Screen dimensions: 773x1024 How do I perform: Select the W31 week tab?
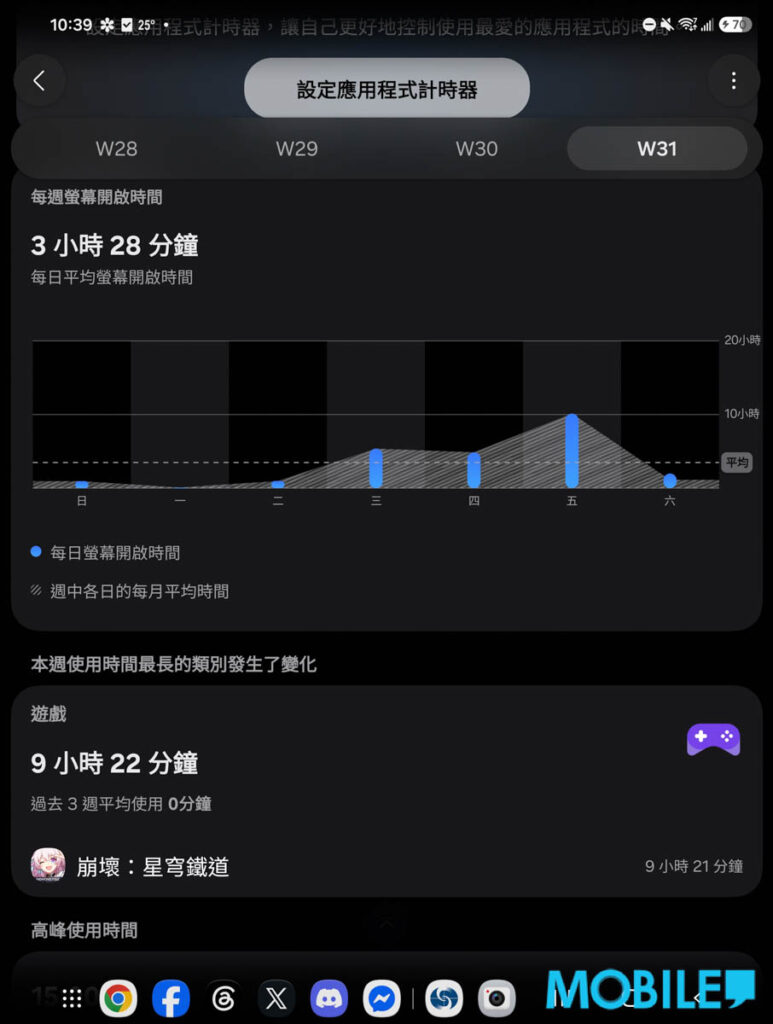pos(657,149)
